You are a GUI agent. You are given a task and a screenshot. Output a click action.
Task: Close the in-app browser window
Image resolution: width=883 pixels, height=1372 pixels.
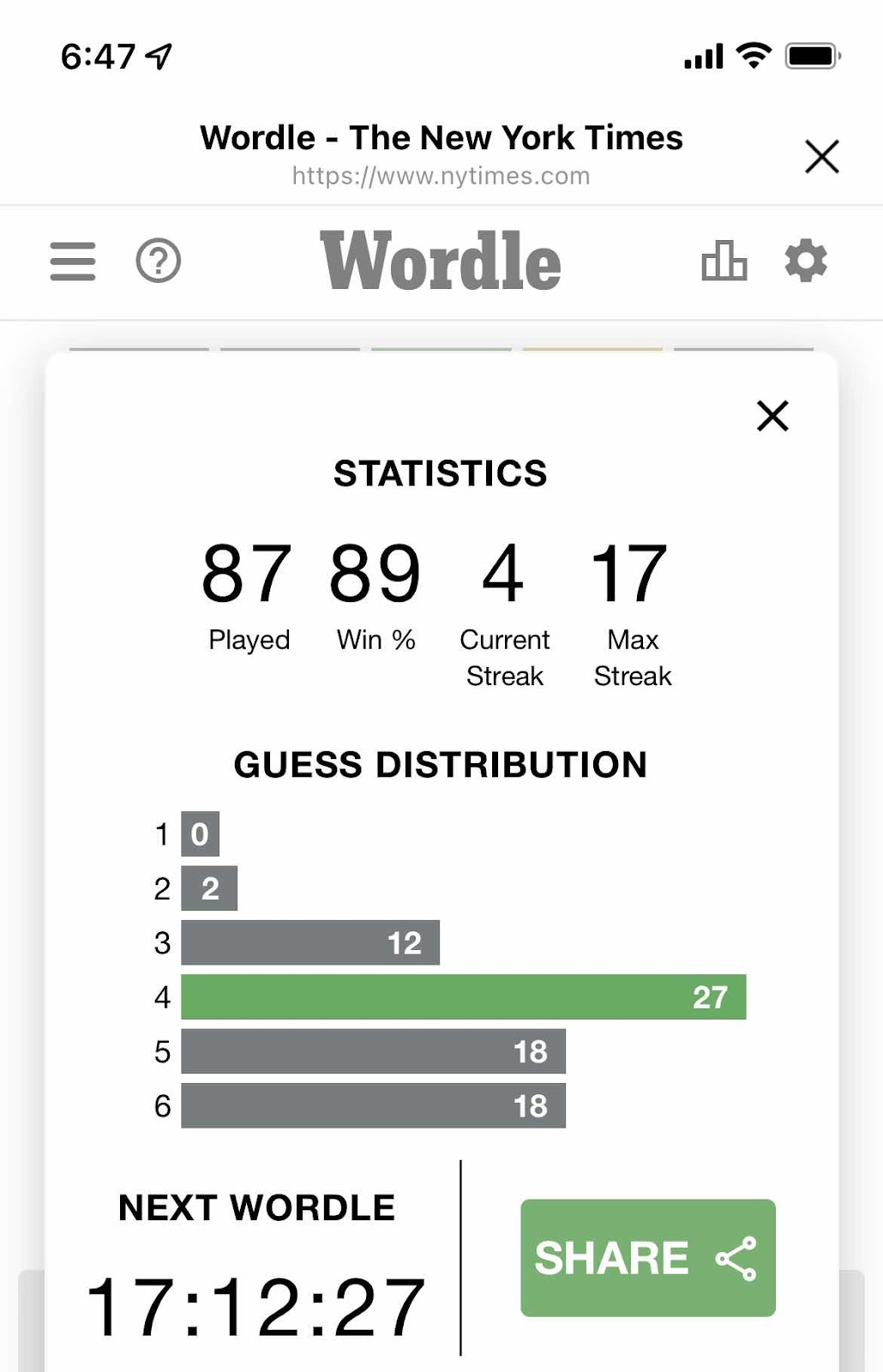pyautogui.click(x=821, y=157)
